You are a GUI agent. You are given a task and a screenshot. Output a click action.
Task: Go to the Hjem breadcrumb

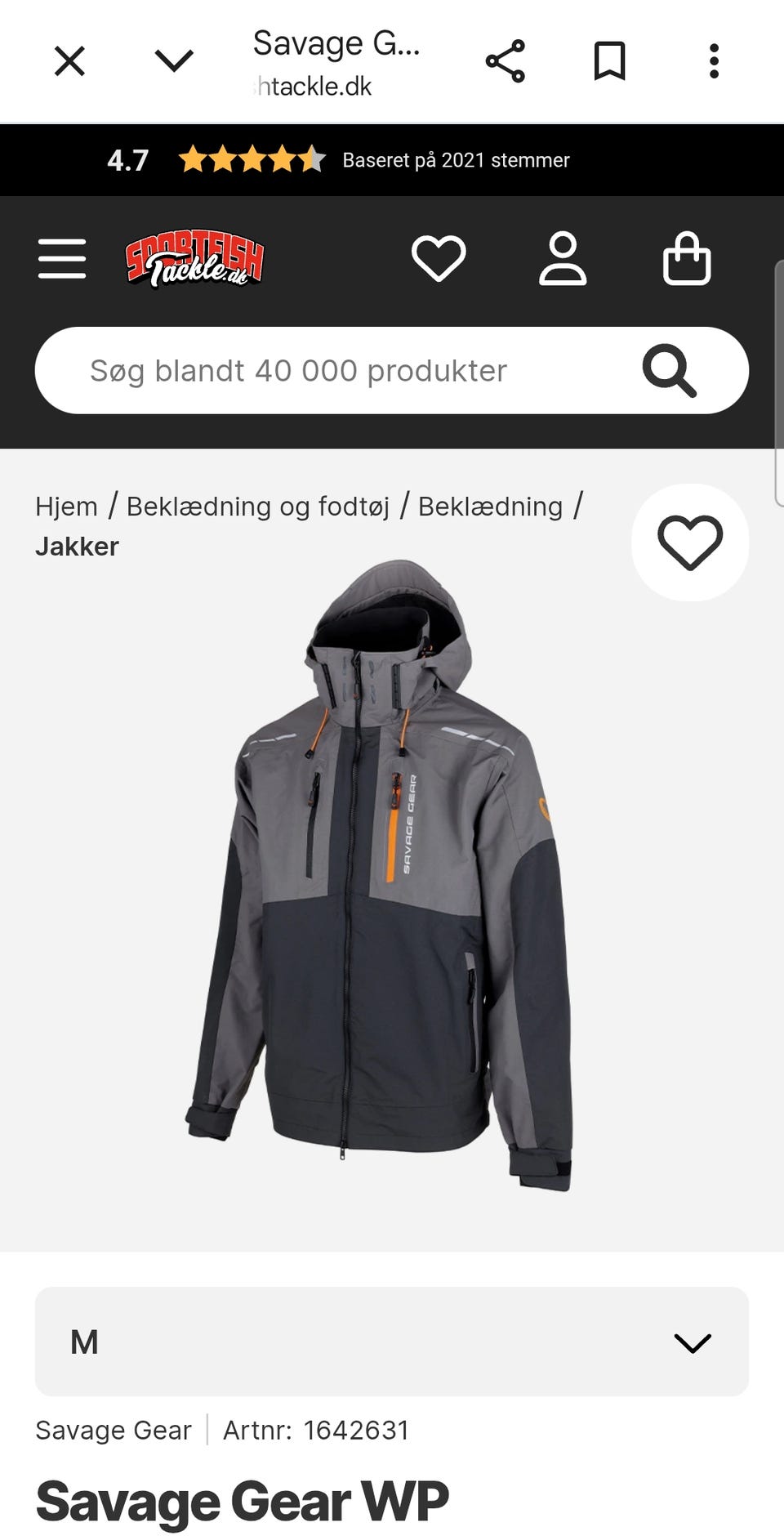click(x=66, y=507)
